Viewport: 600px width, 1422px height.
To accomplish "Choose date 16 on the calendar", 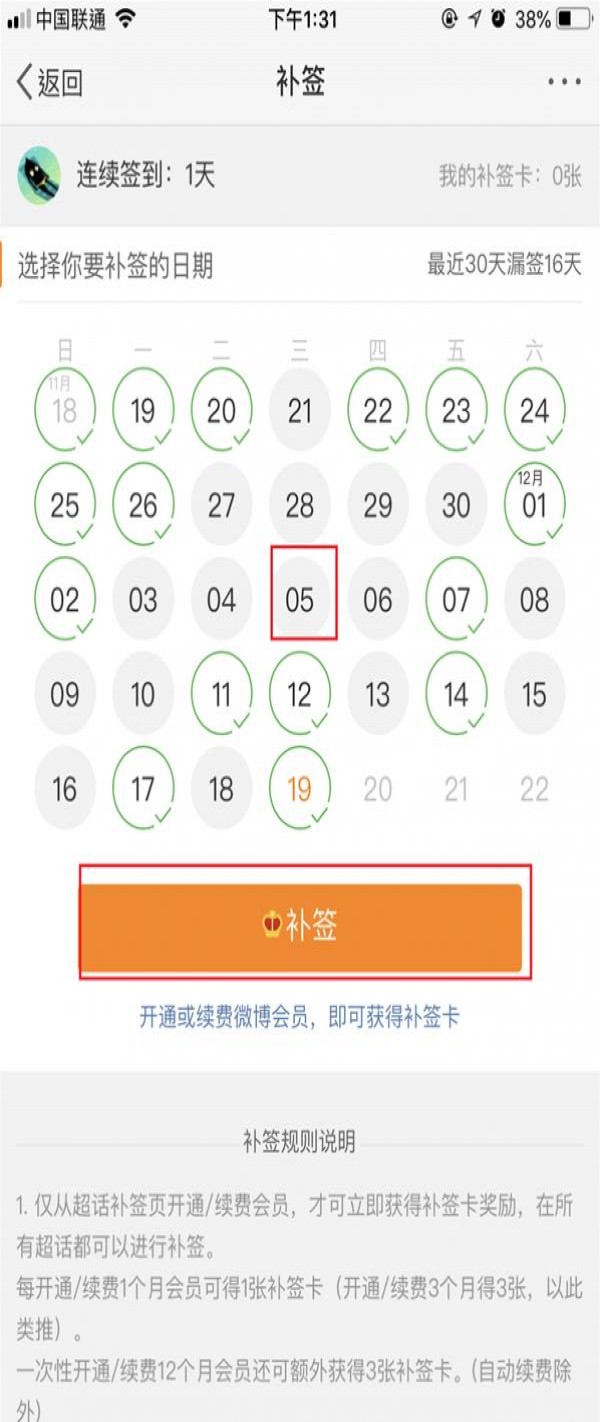I will [64, 789].
